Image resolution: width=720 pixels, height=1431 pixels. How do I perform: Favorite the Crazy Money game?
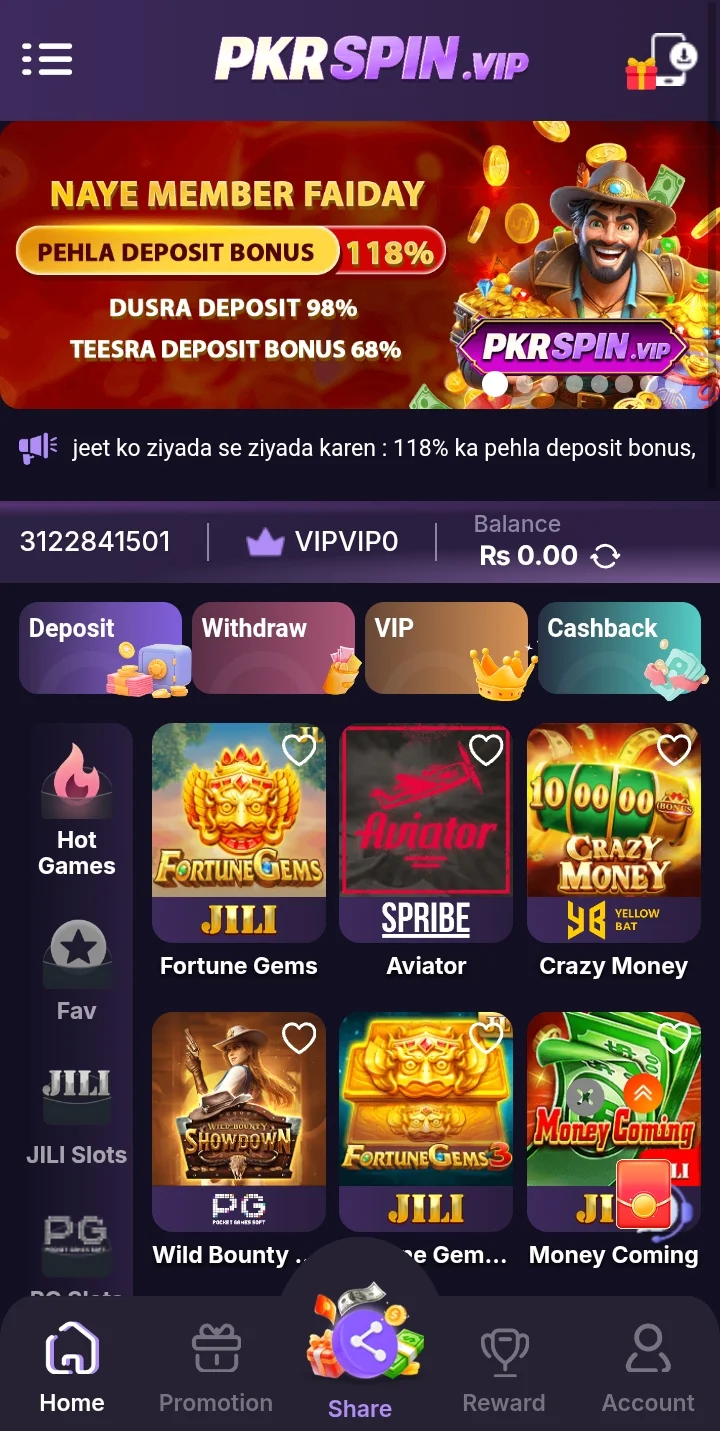pos(674,749)
